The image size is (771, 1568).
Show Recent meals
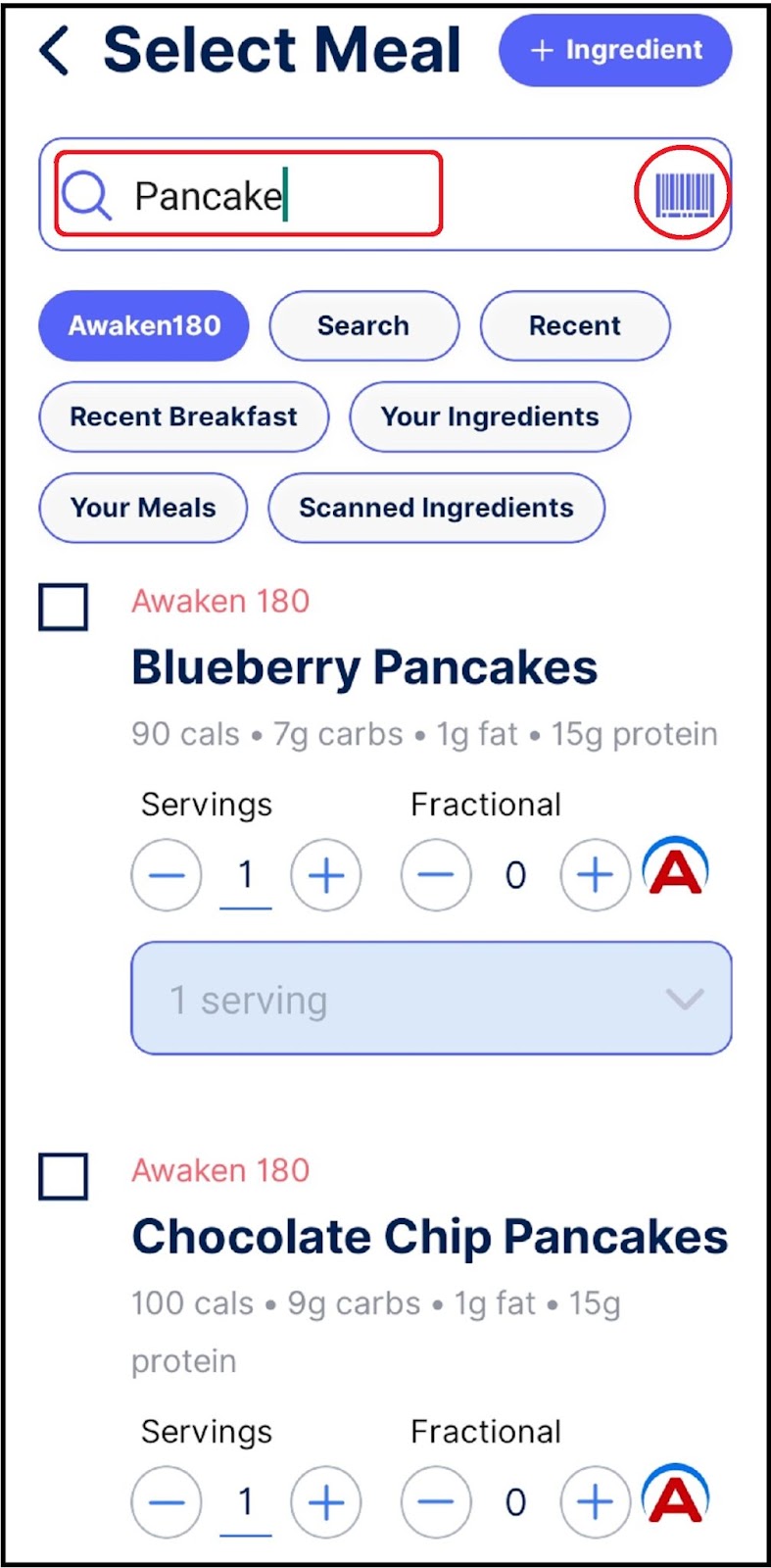tap(575, 325)
